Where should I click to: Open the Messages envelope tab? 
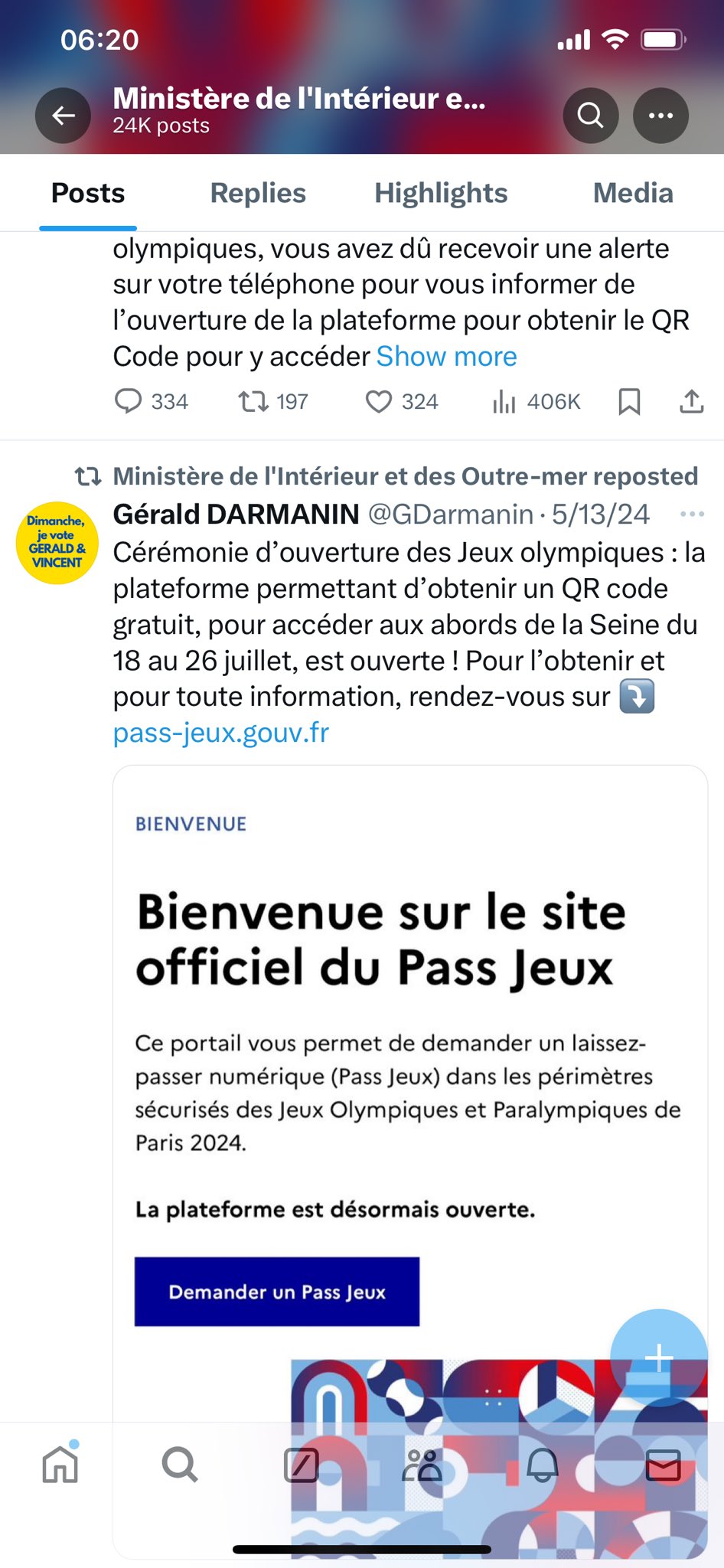point(663,1465)
